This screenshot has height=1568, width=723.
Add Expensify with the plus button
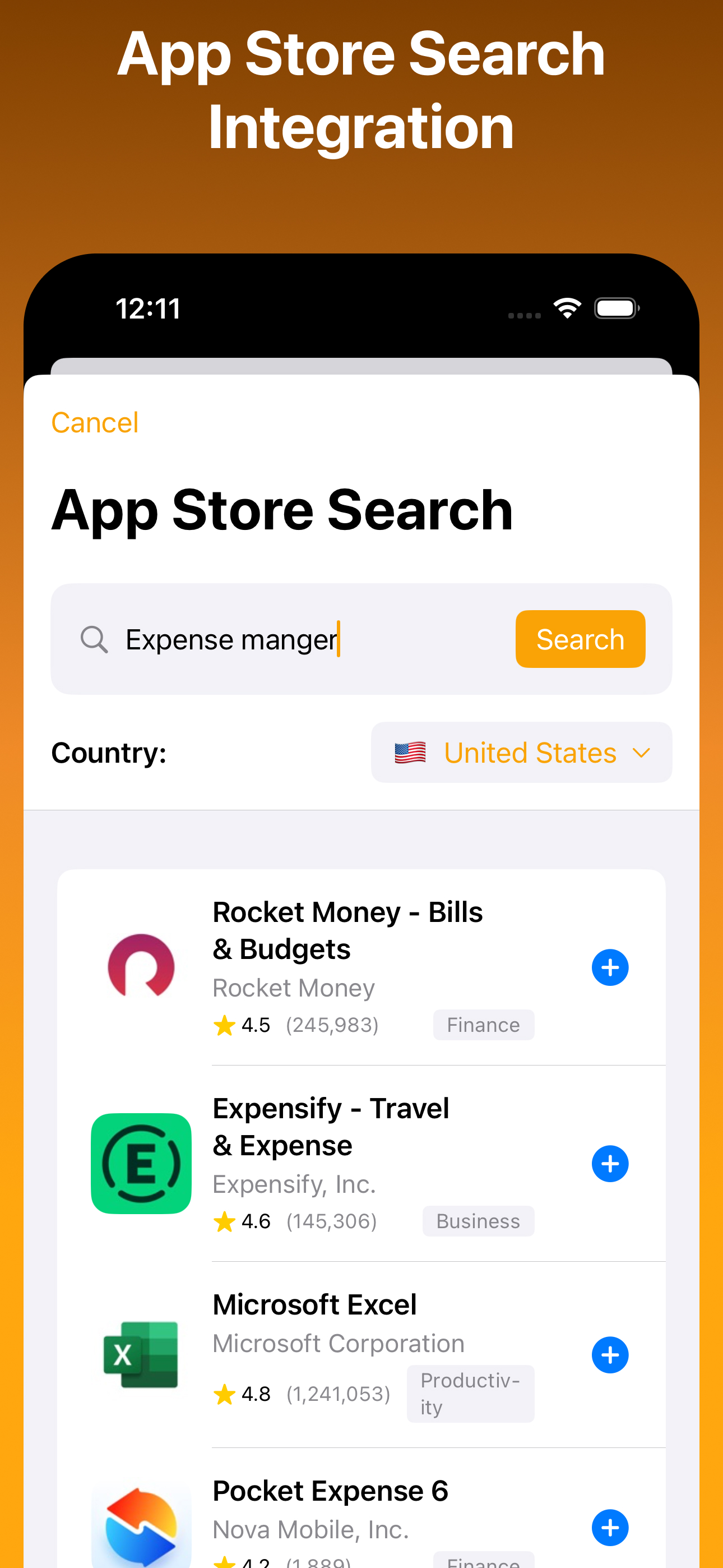[x=610, y=1163]
